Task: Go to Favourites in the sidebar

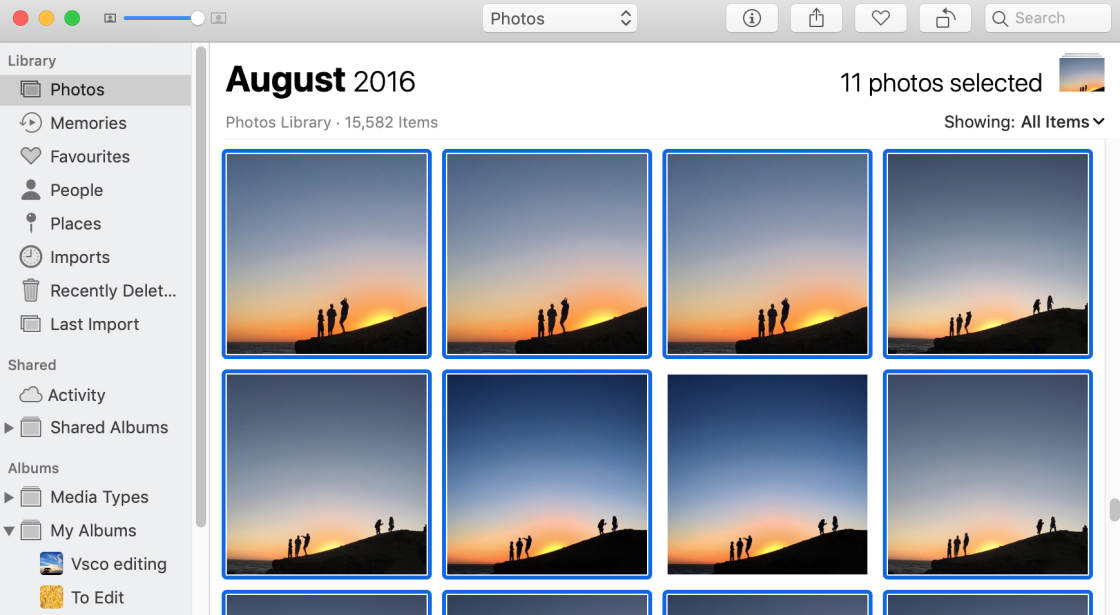Action: (90, 156)
